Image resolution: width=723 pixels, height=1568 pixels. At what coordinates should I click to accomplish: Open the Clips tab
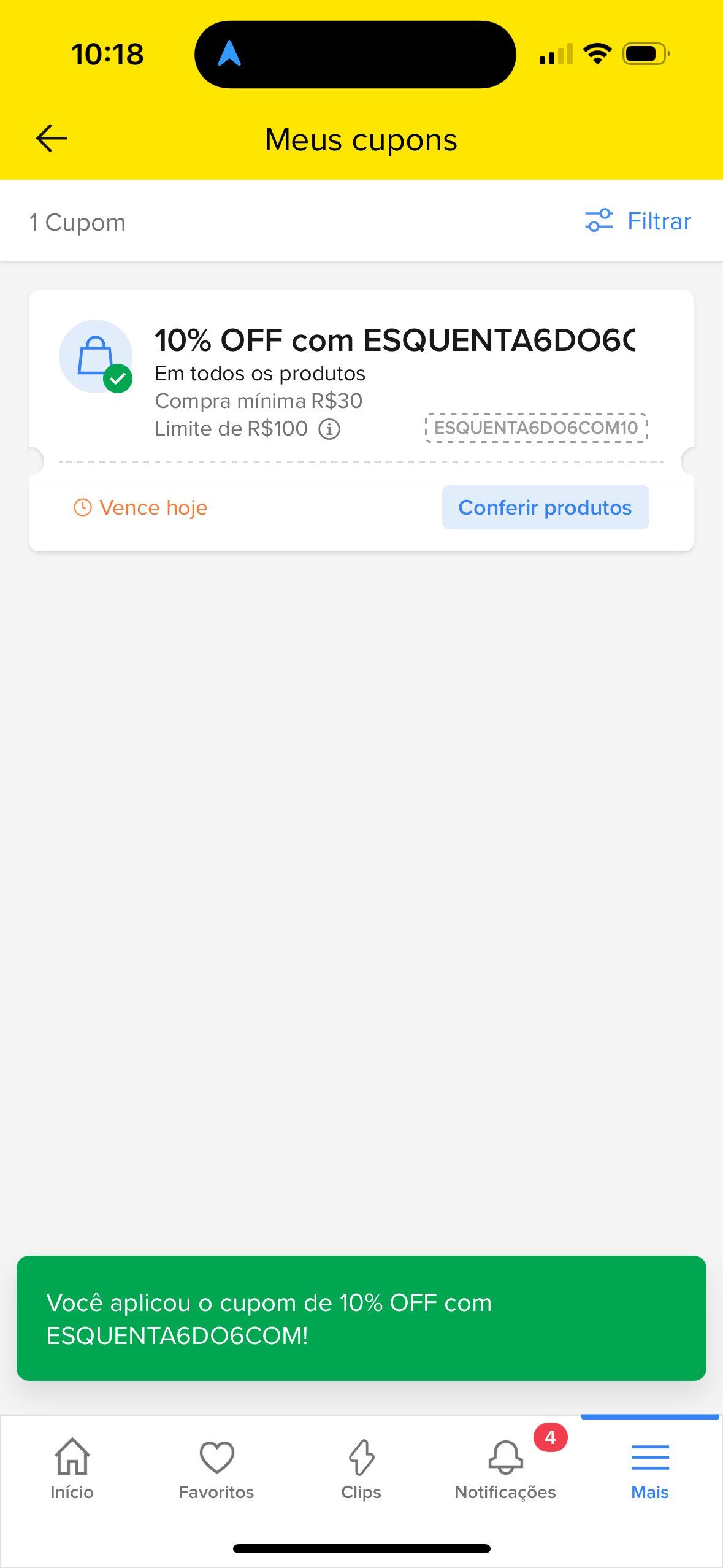point(361,1469)
